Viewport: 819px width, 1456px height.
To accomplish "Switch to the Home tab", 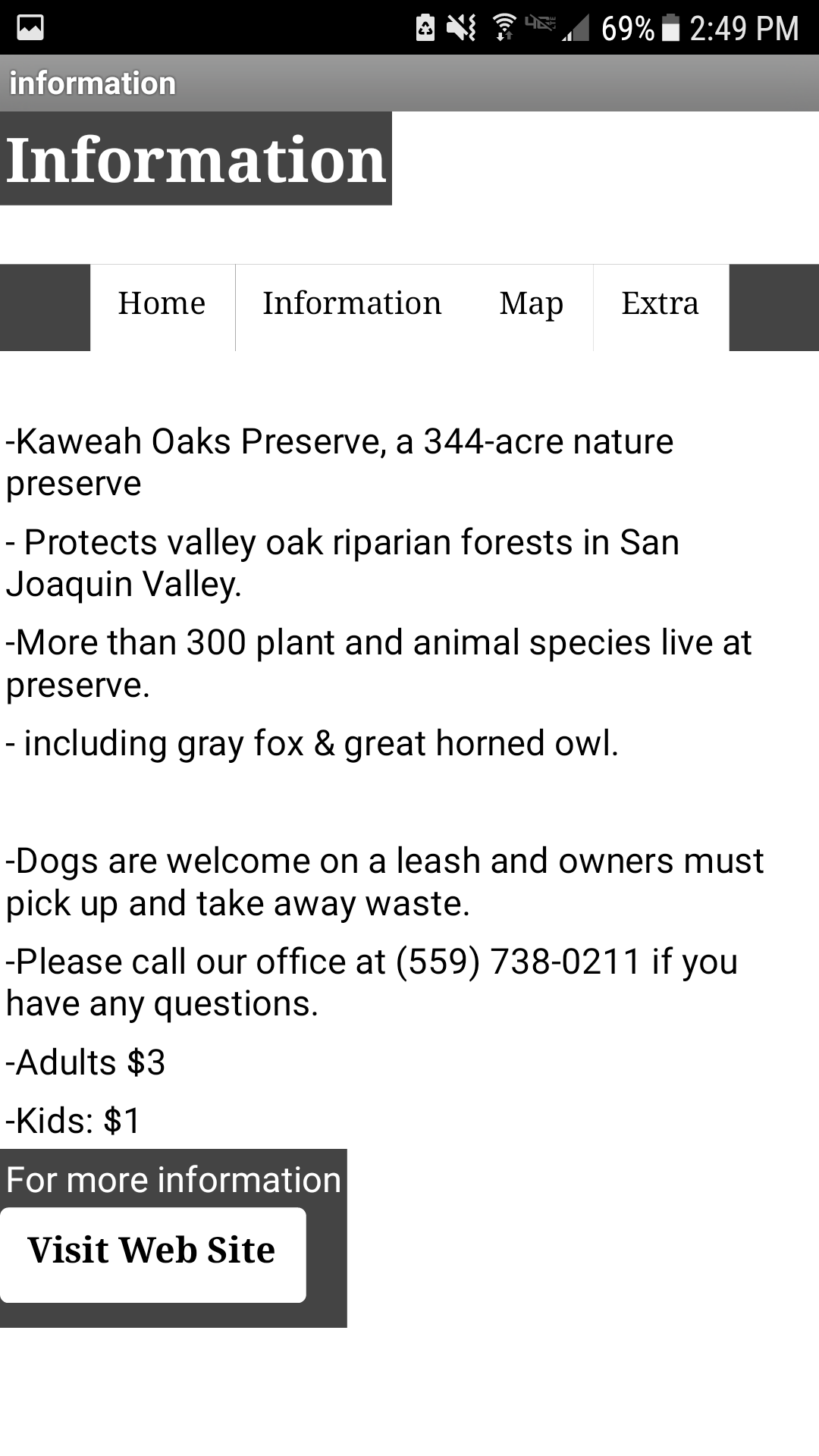I will [160, 303].
